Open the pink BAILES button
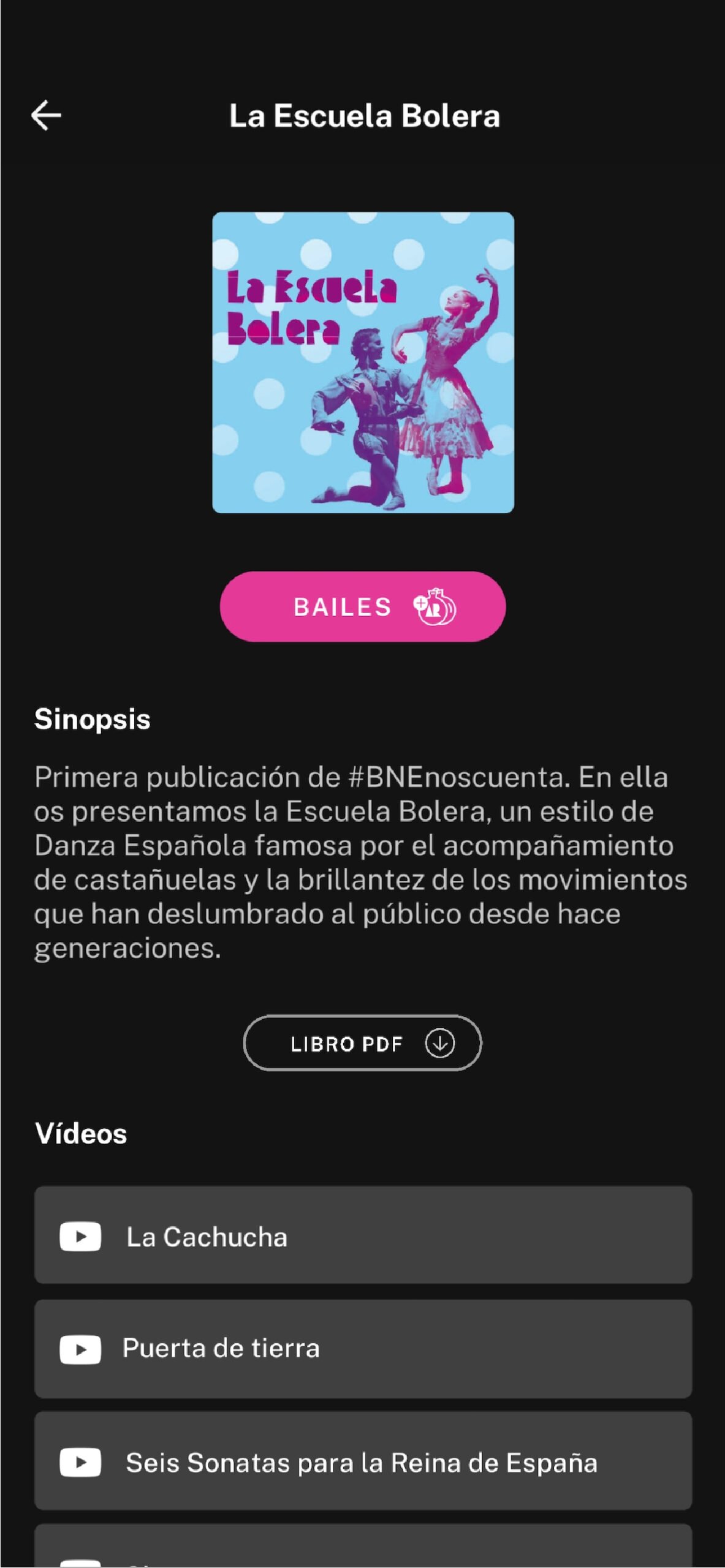 pyautogui.click(x=362, y=606)
